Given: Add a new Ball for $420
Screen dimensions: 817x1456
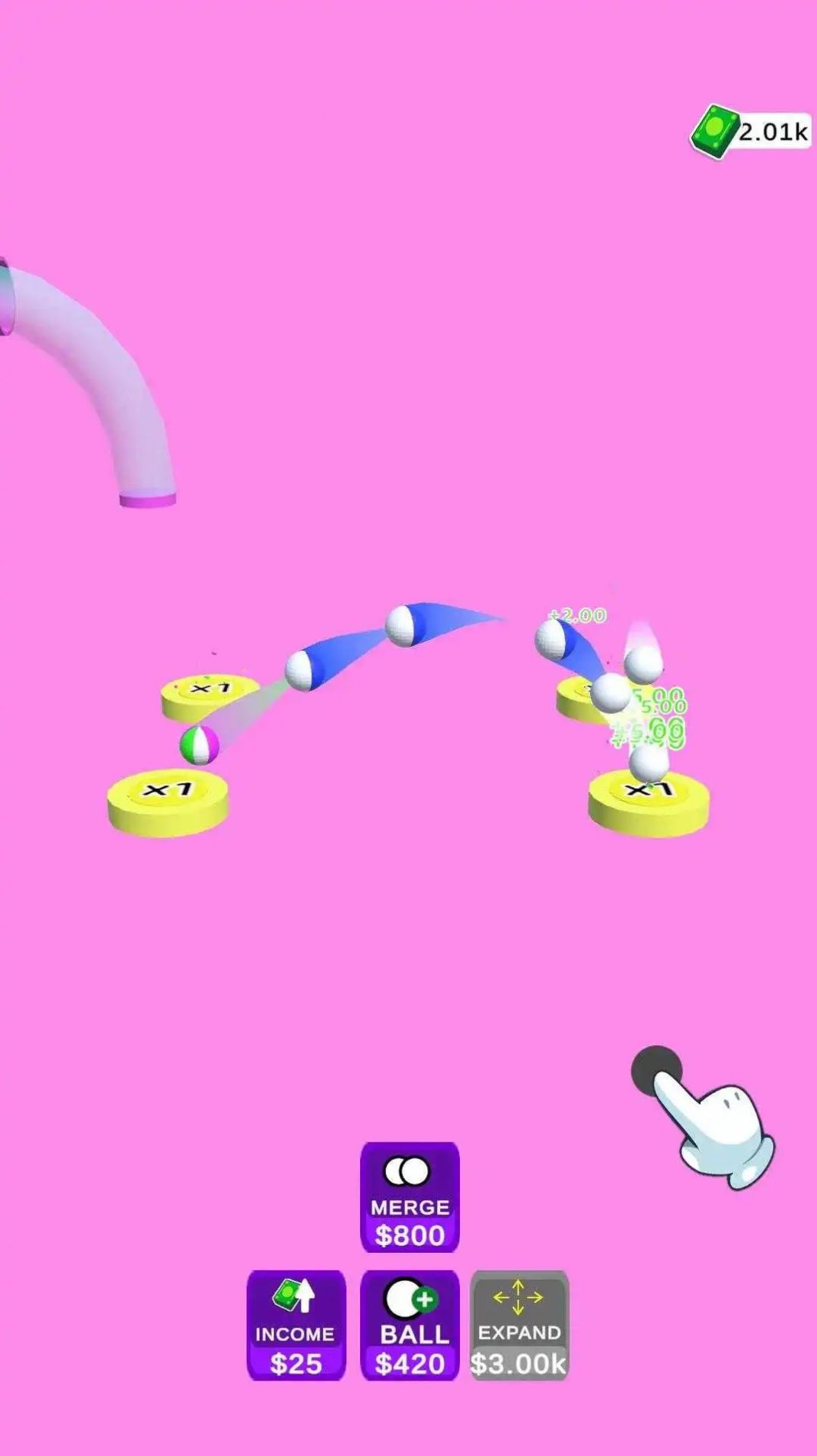Looking at the screenshot, I should click(410, 1325).
